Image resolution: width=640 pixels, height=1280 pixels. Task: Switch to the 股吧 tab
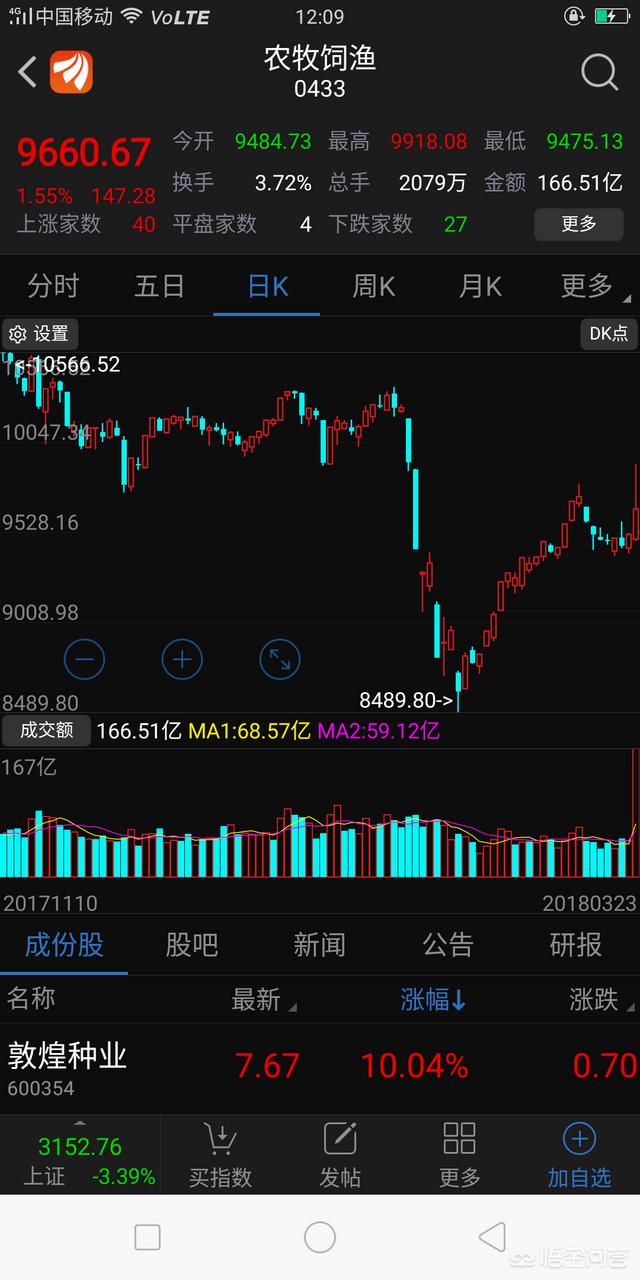[x=191, y=944]
